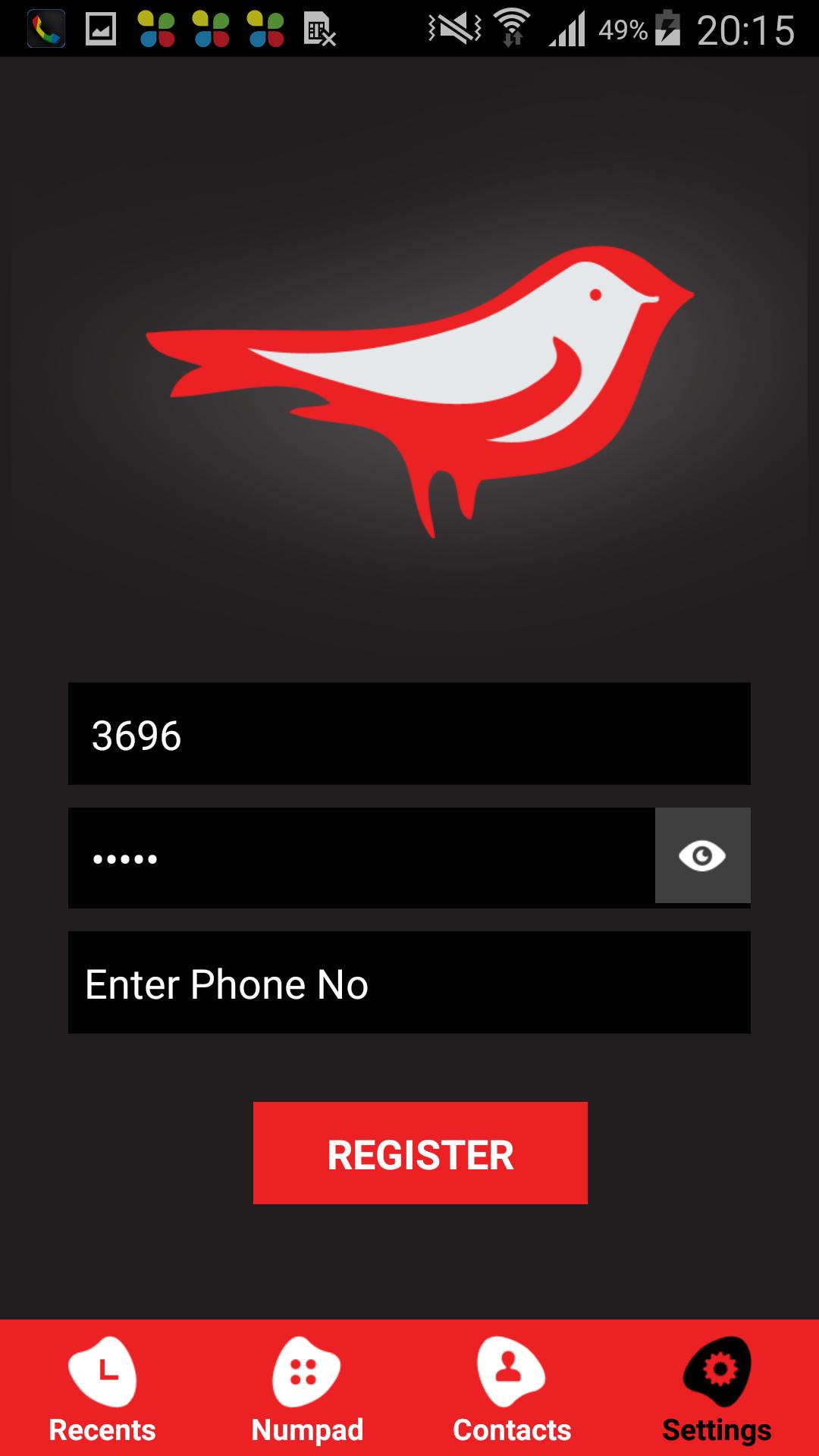
Task: Switch to the Recents tab
Action: click(x=102, y=1389)
